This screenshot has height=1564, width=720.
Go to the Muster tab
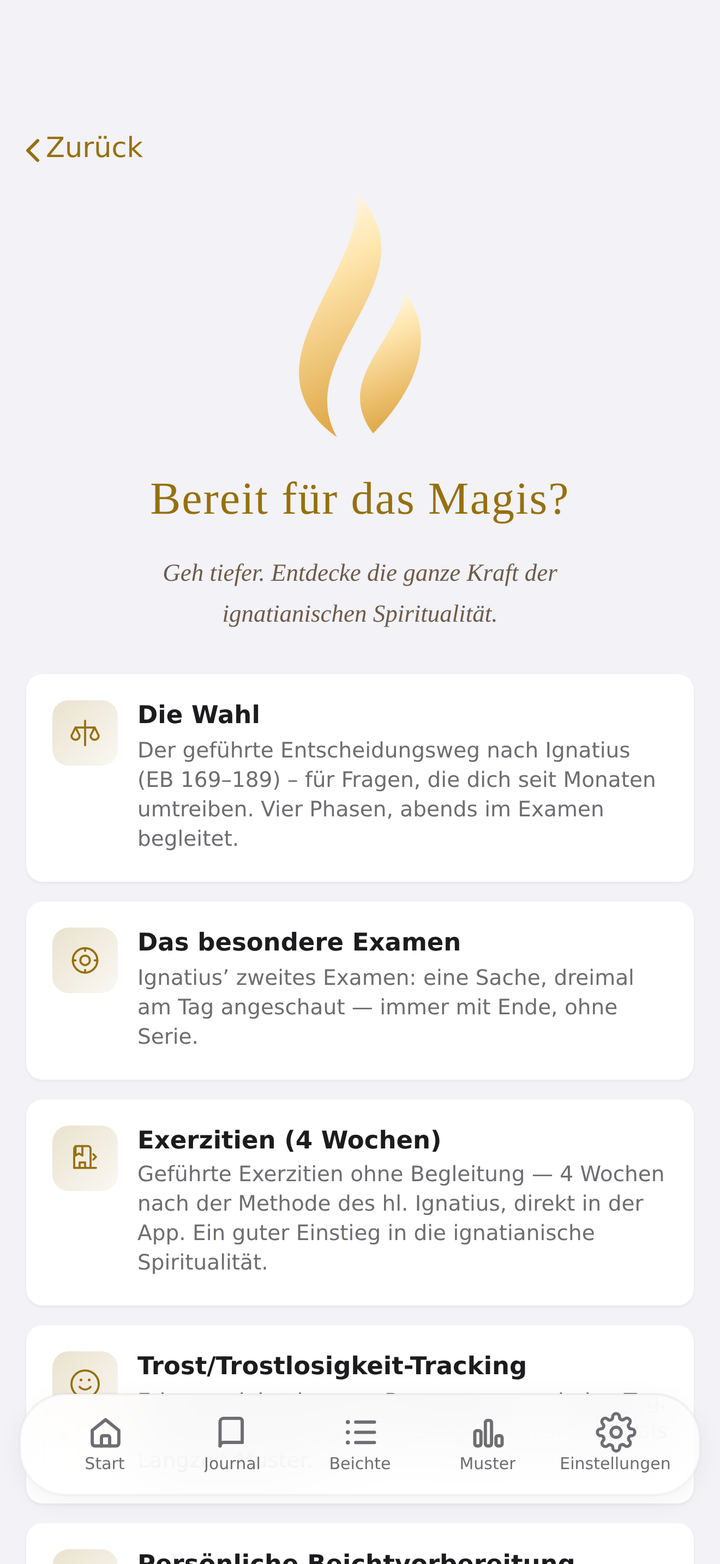point(488,1444)
